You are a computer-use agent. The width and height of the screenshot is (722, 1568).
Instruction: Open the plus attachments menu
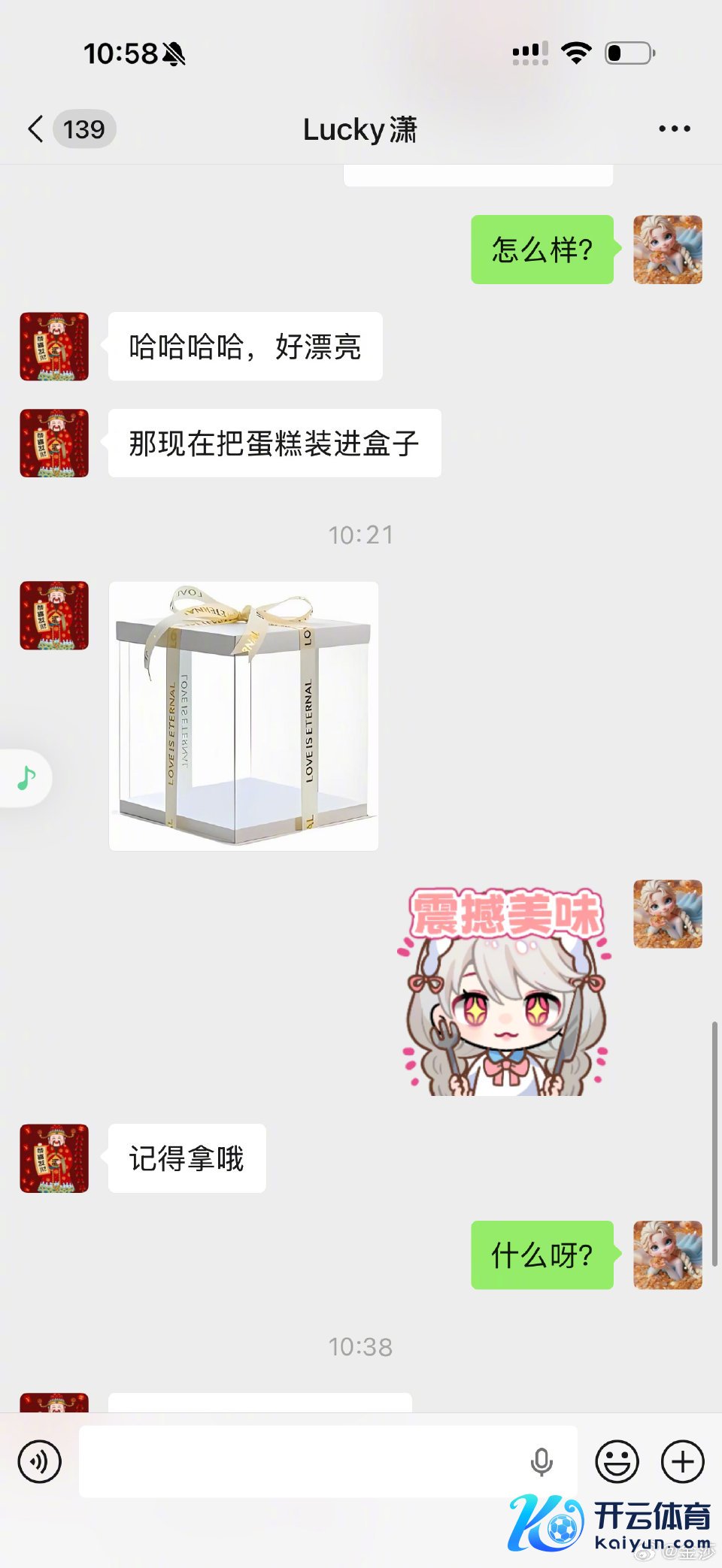[x=682, y=1461]
